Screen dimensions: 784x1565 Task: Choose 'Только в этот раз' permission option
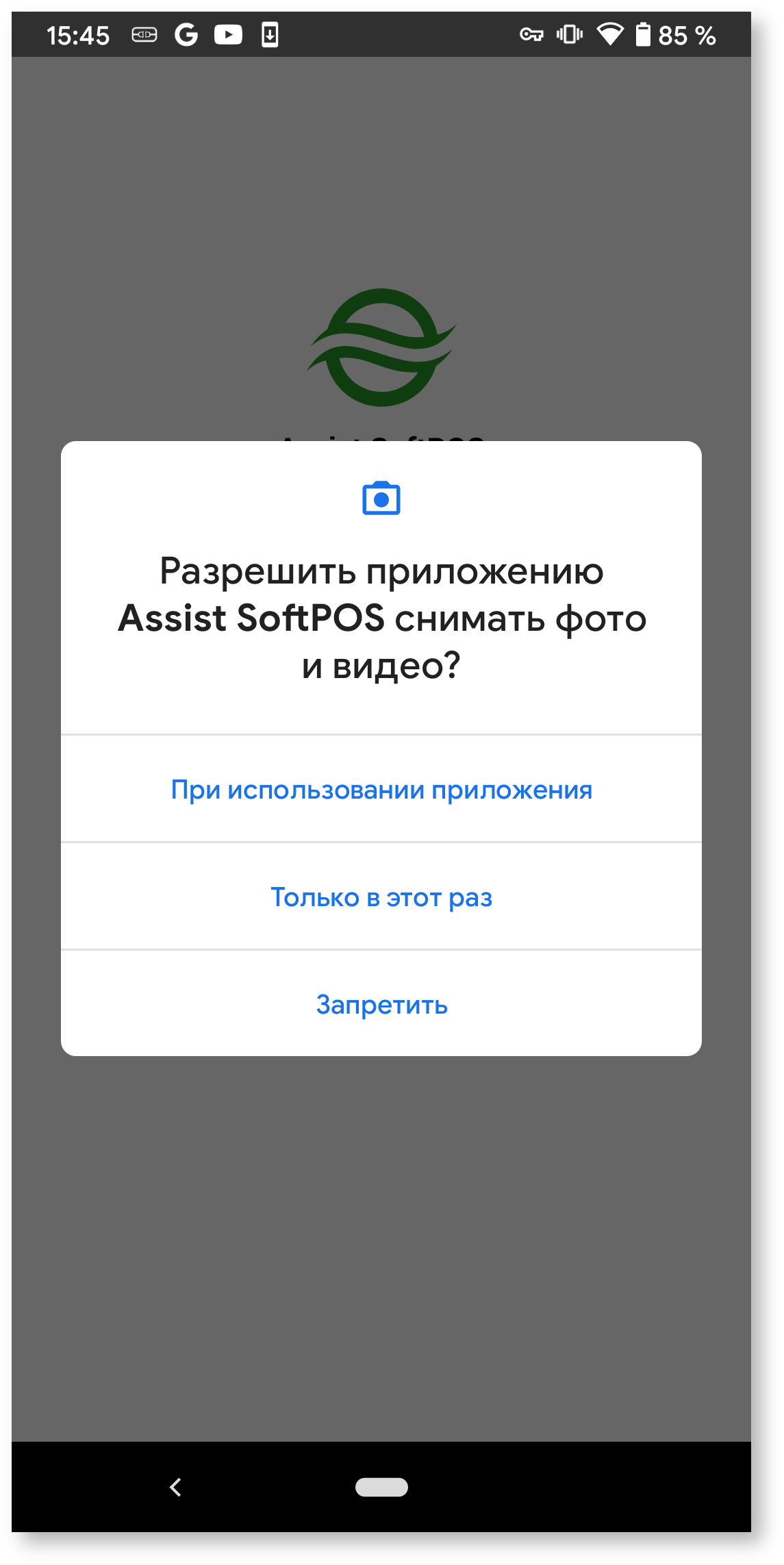point(381,897)
